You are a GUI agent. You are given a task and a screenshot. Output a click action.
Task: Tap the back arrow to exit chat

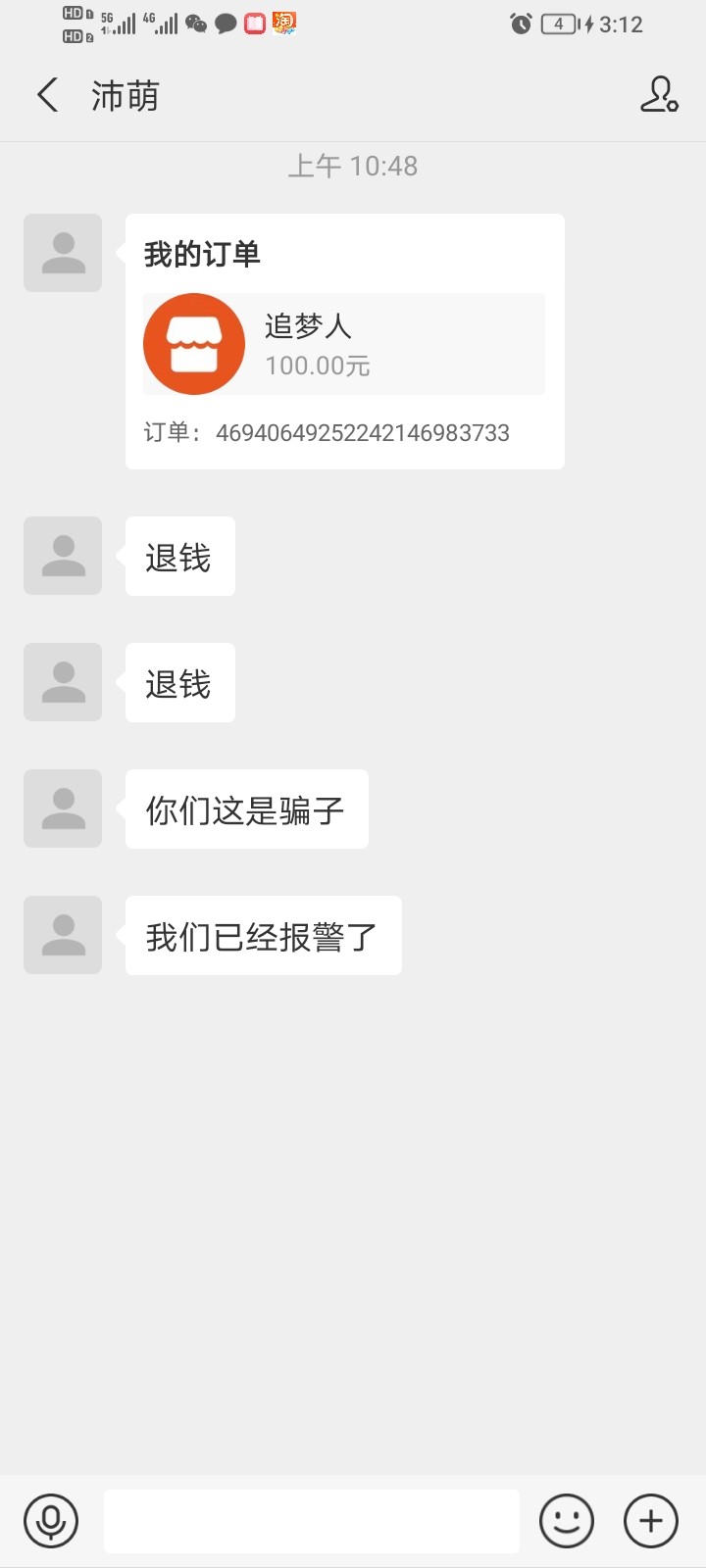[x=46, y=95]
